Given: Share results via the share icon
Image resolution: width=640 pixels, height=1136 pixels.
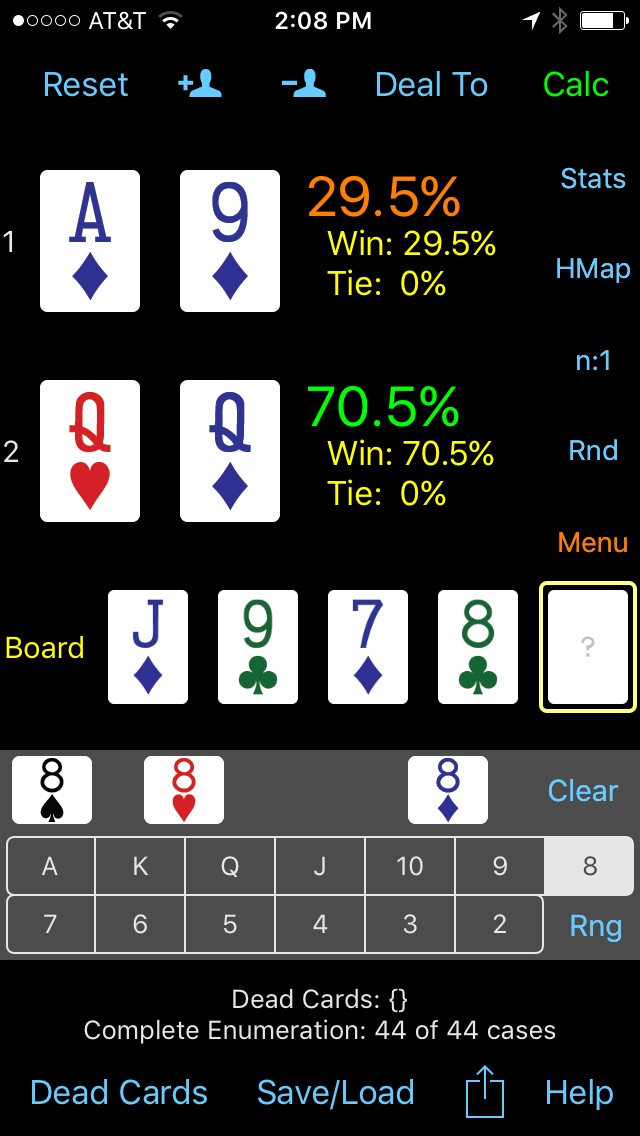Looking at the screenshot, I should pos(484,1092).
